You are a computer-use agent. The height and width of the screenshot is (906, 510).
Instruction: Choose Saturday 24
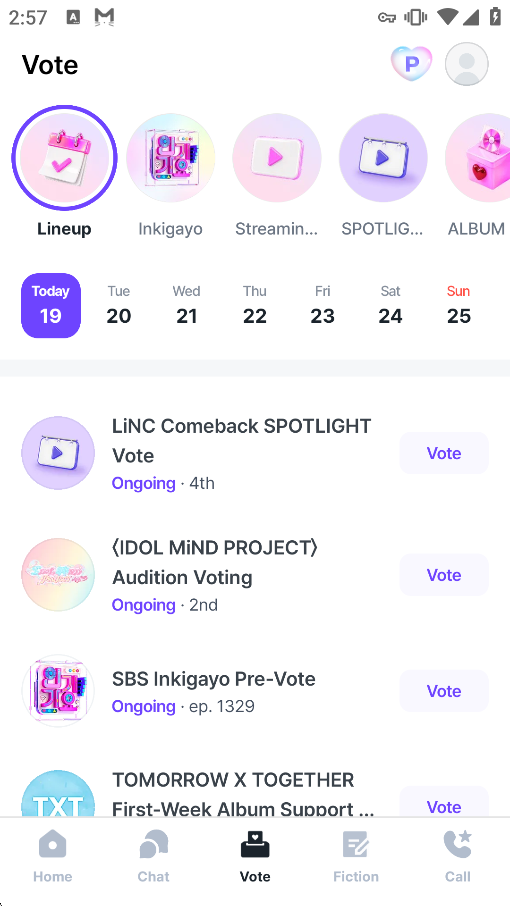click(390, 306)
